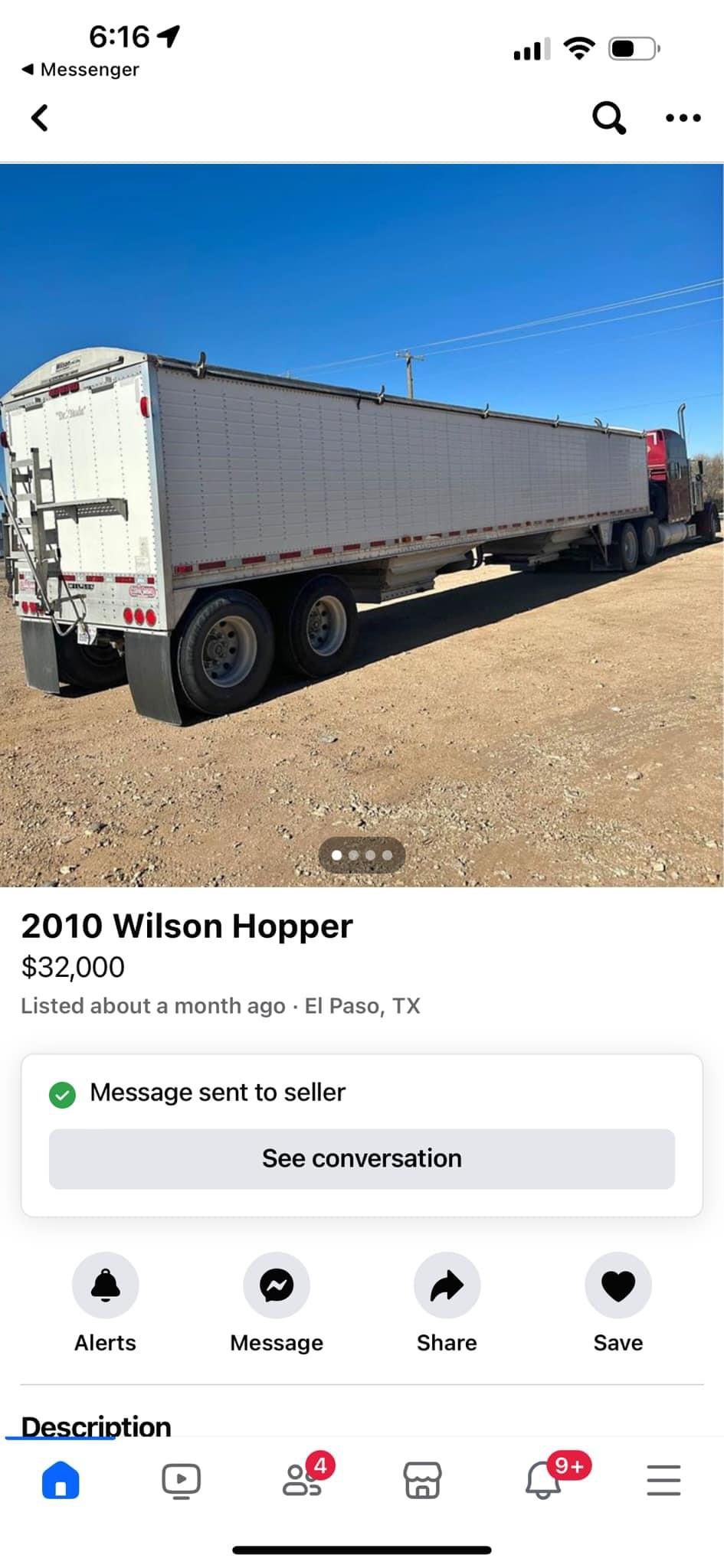Open the Notifications bell tab

click(x=543, y=1480)
